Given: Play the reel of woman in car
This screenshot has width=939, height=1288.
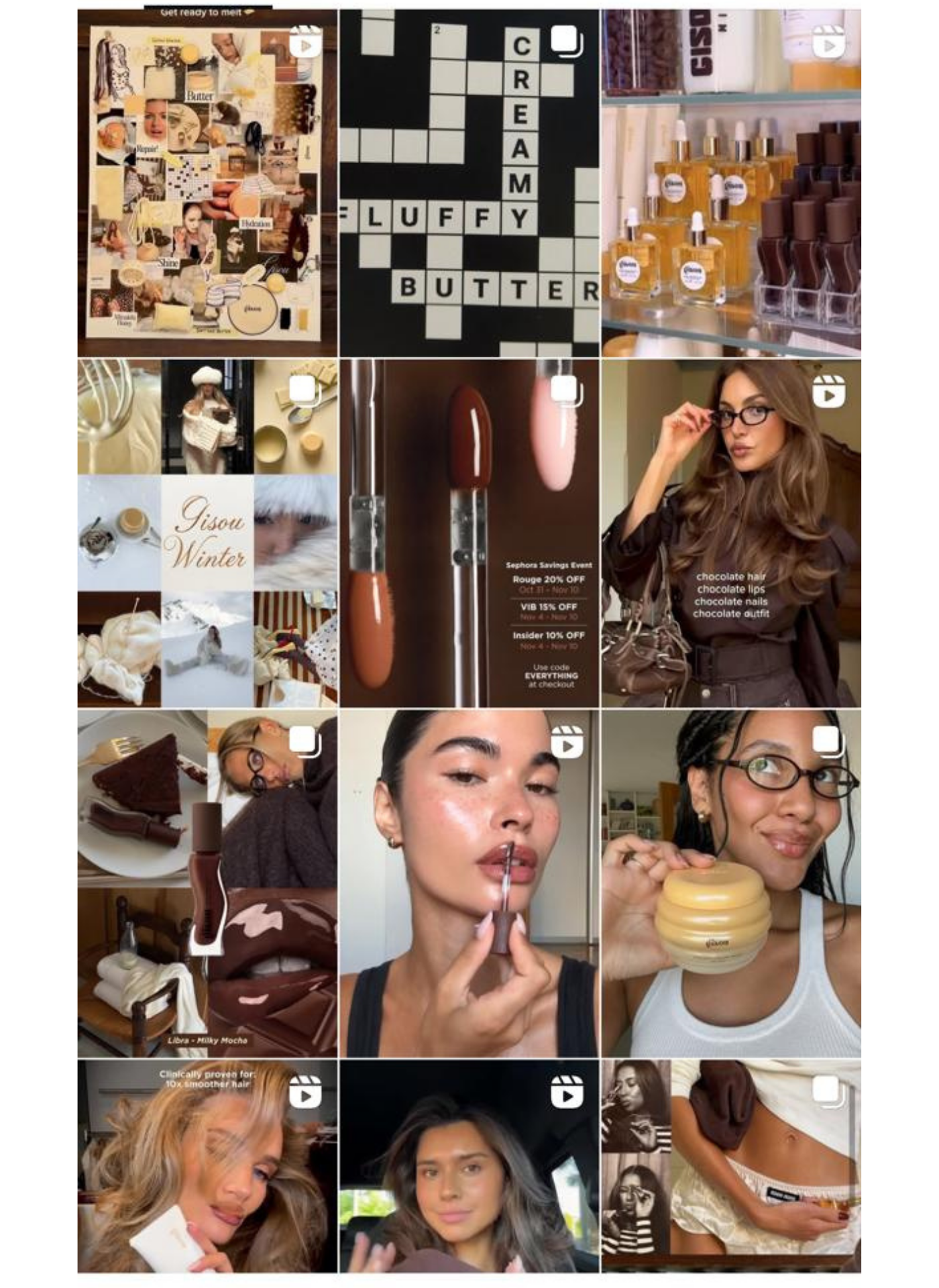Looking at the screenshot, I should coord(469,1166).
